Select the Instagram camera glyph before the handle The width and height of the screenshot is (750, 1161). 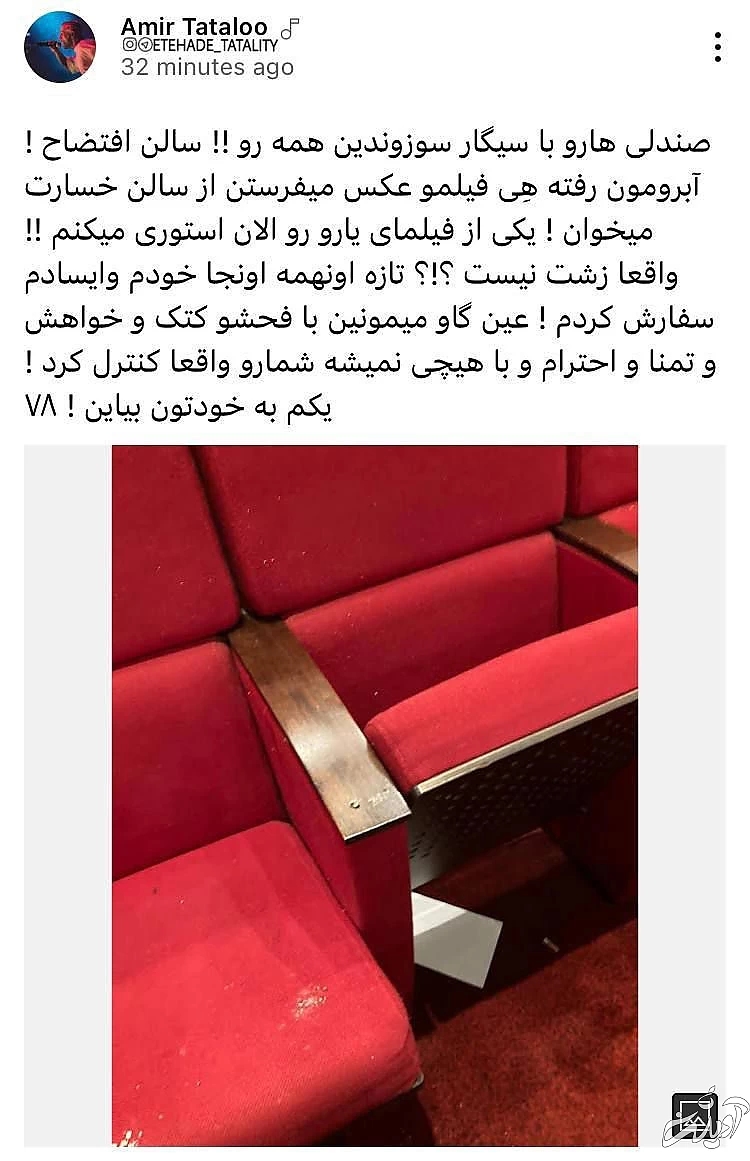tap(128, 44)
